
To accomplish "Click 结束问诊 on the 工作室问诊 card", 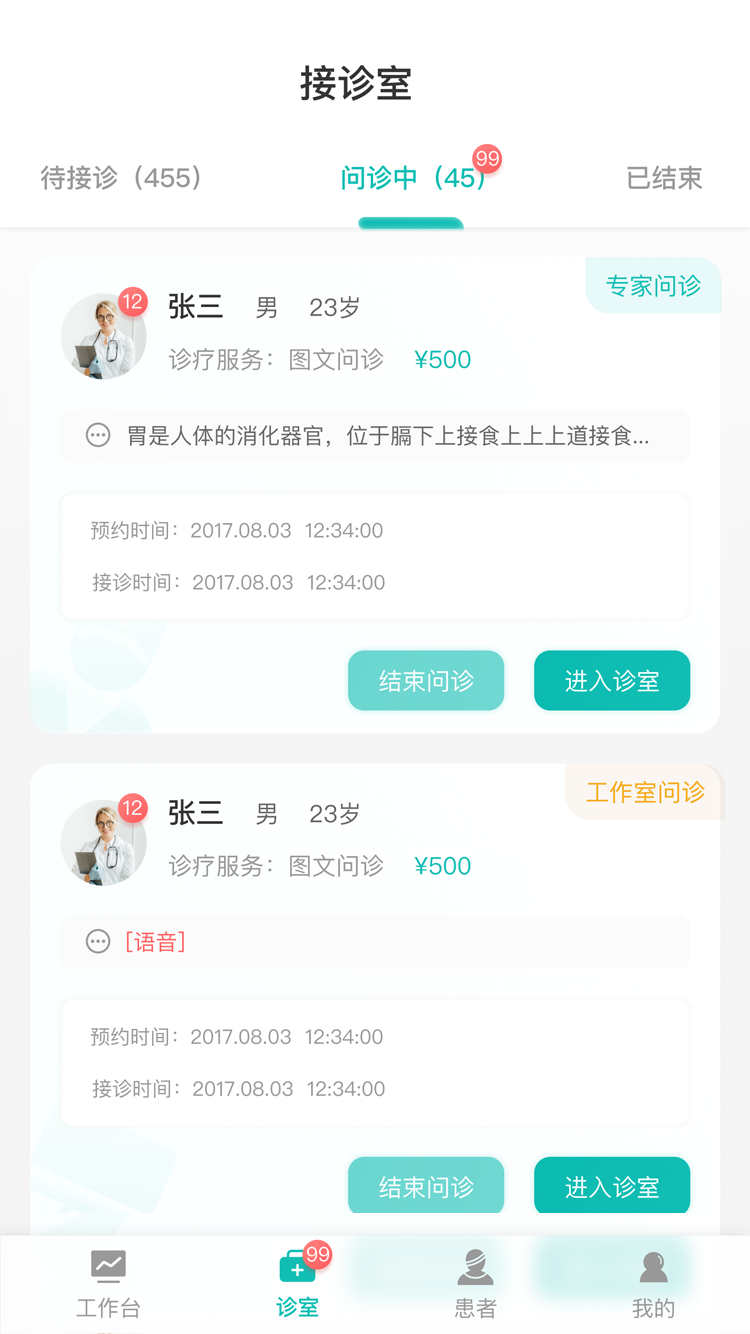I will [426, 1185].
